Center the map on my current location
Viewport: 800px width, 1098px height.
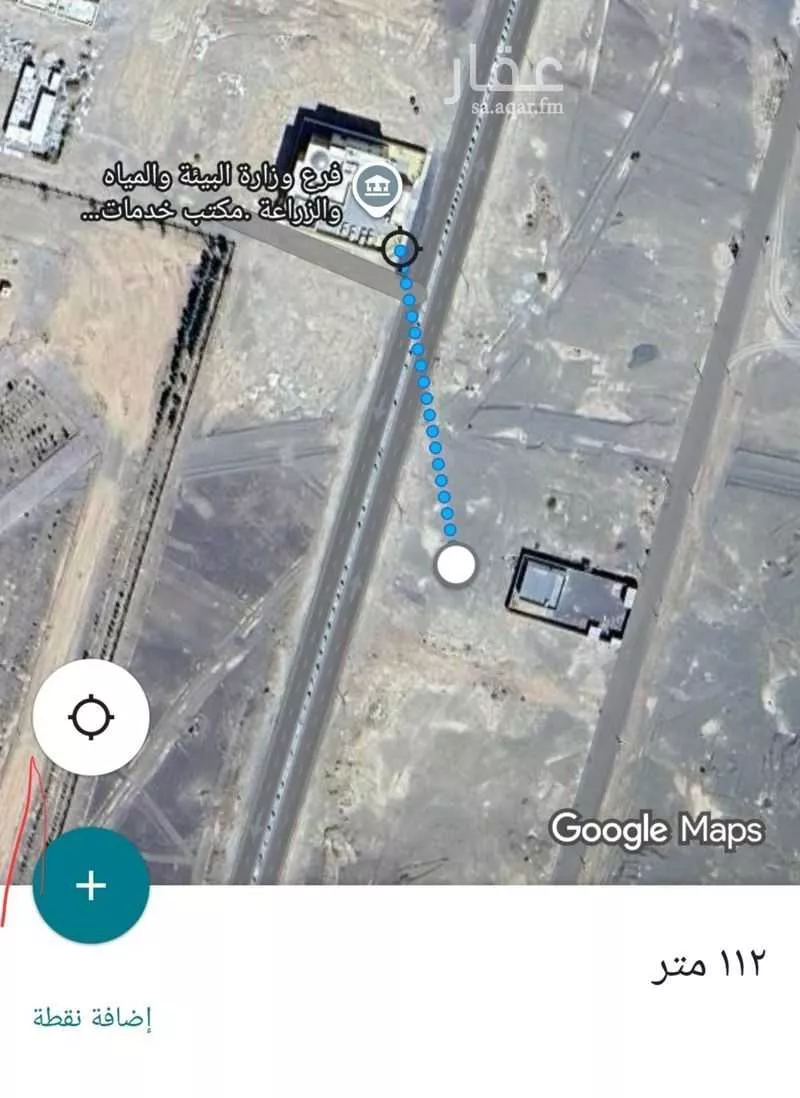tap(91, 717)
